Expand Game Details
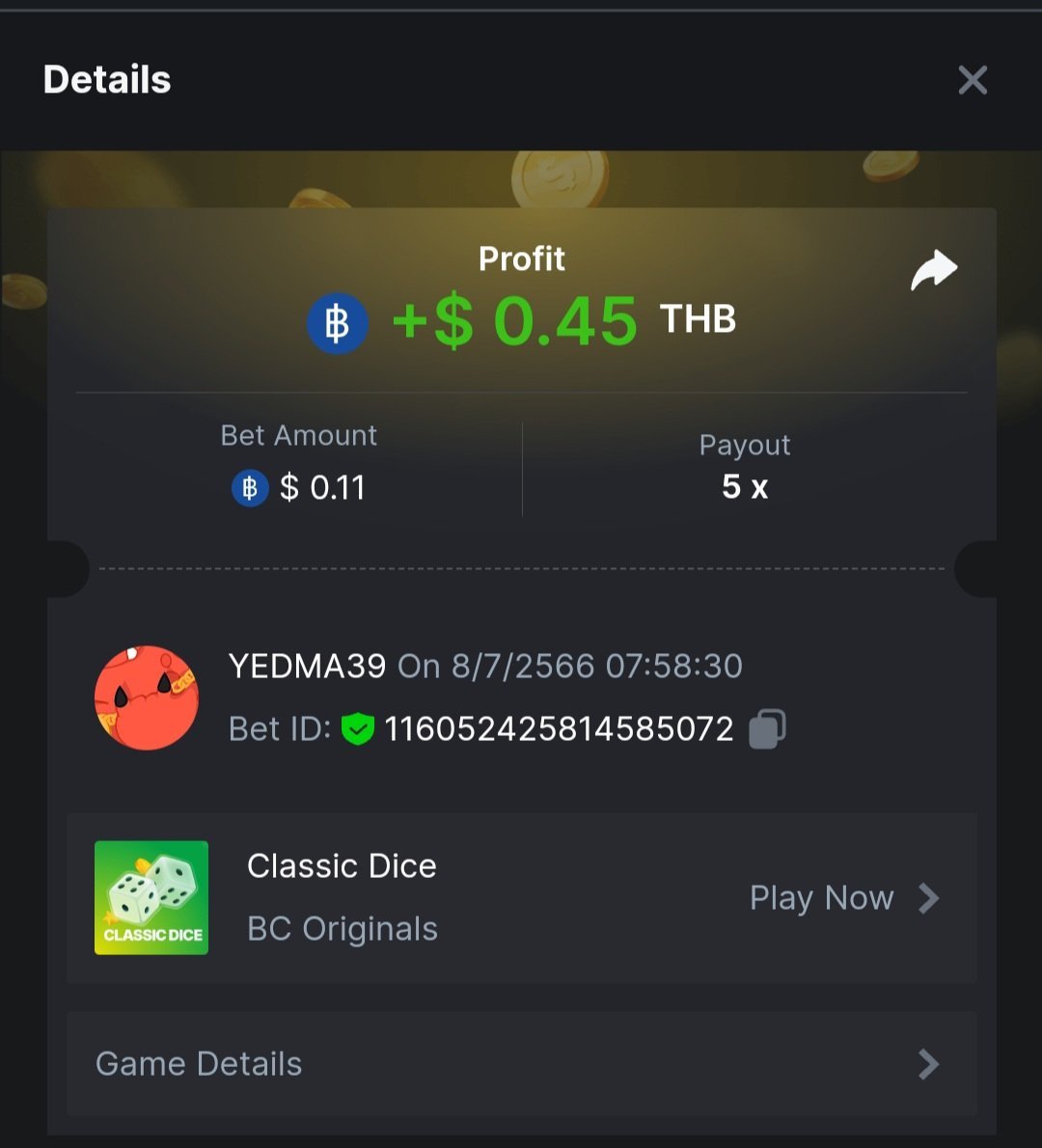The image size is (1042, 1148). pos(521,1064)
